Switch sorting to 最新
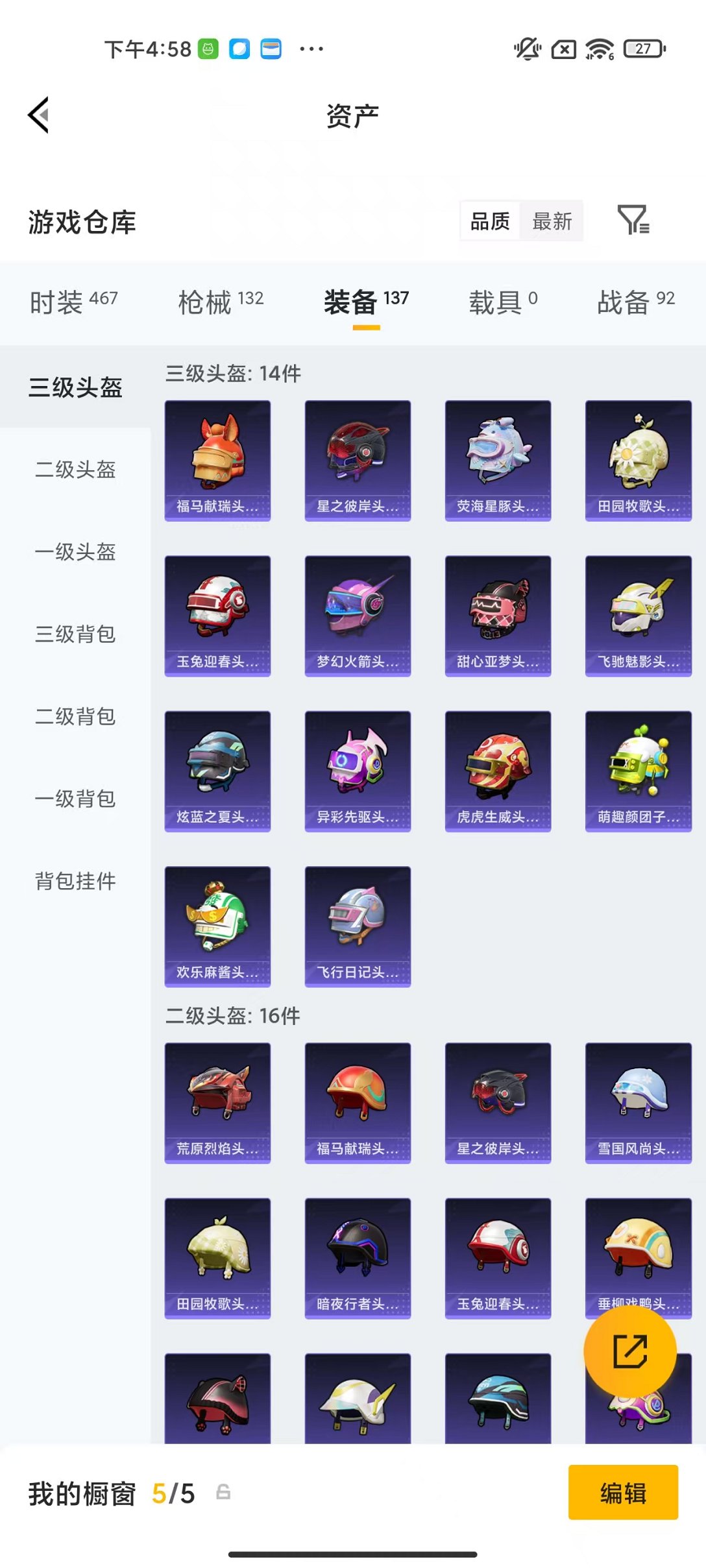The width and height of the screenshot is (706, 1568). tap(552, 221)
